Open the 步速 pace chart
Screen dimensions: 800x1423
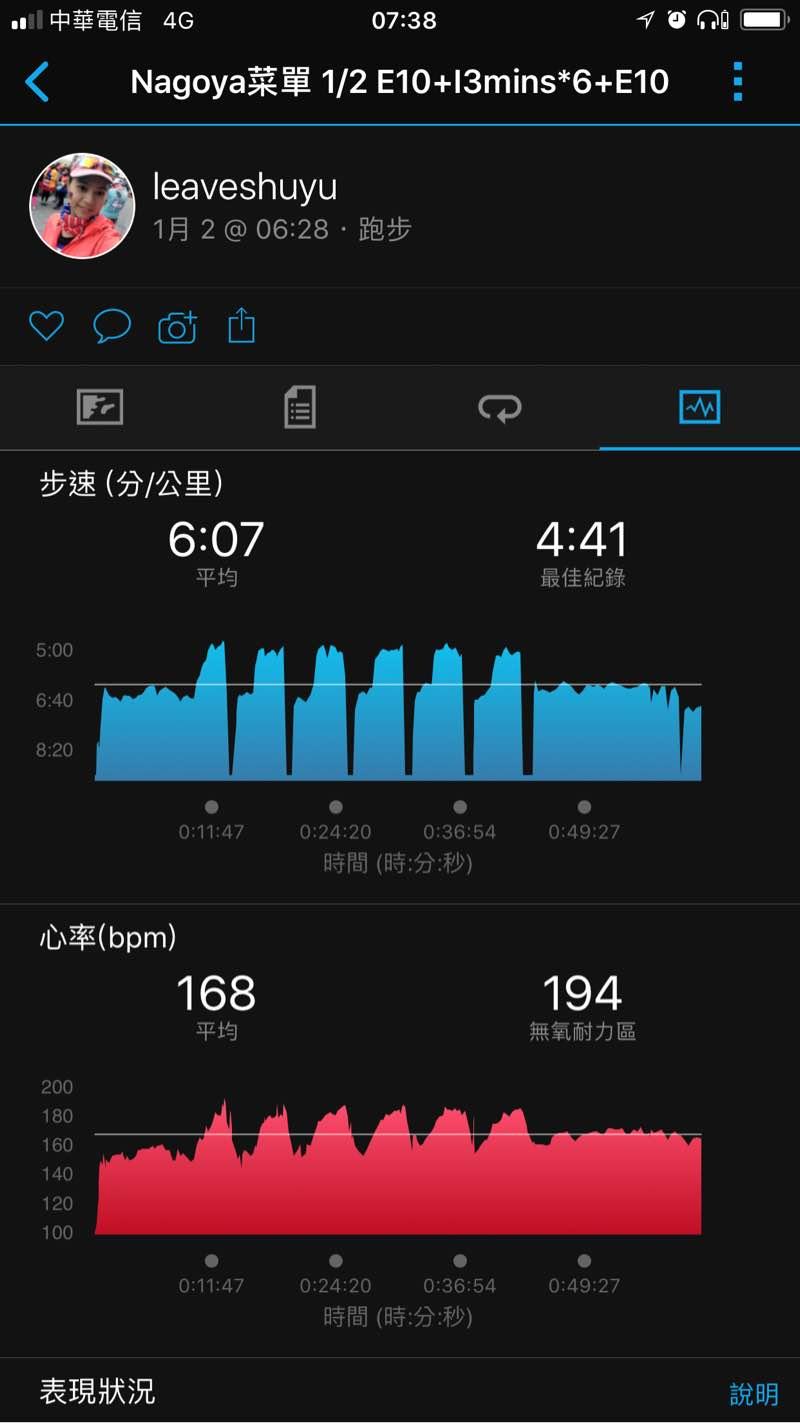pyautogui.click(x=398, y=712)
